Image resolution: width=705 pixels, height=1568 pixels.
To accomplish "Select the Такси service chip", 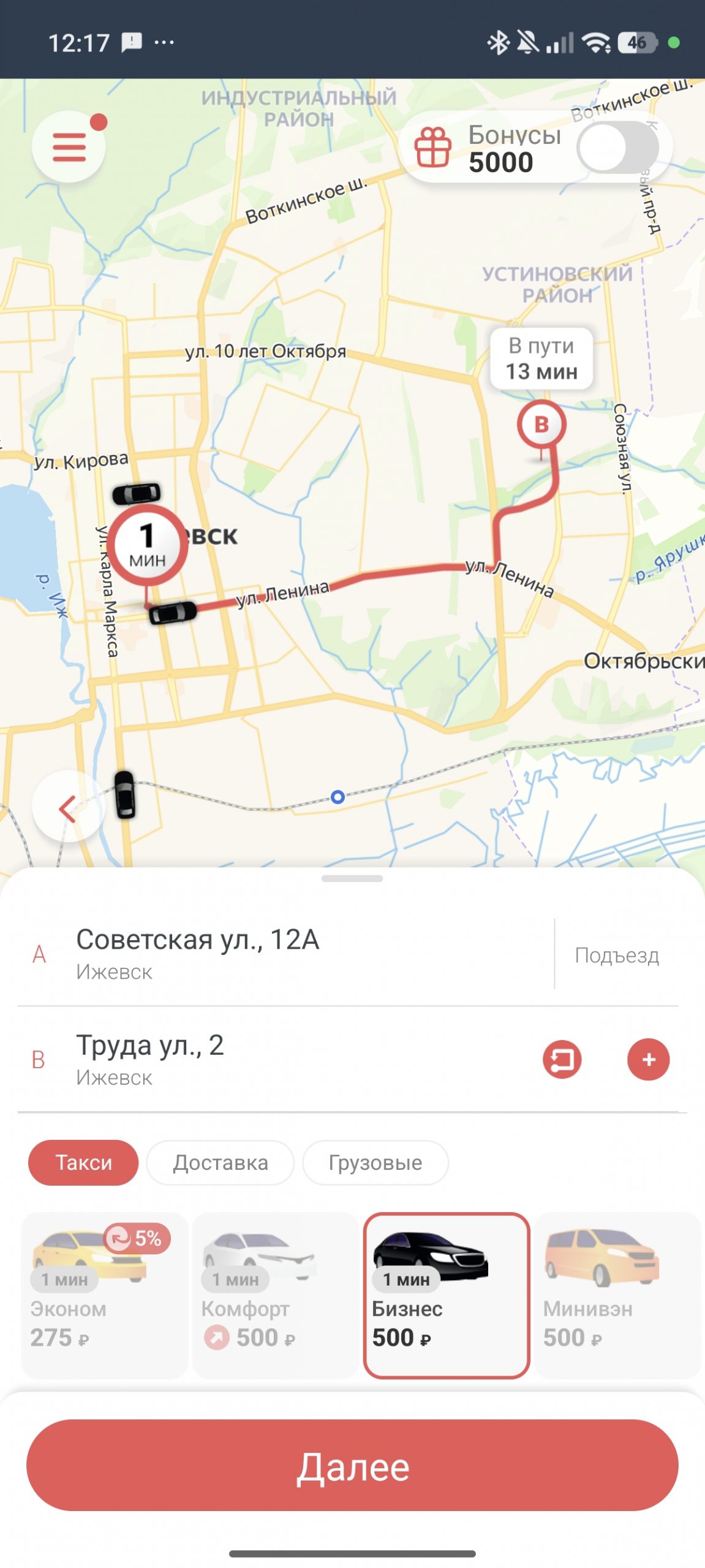I will (x=83, y=1162).
